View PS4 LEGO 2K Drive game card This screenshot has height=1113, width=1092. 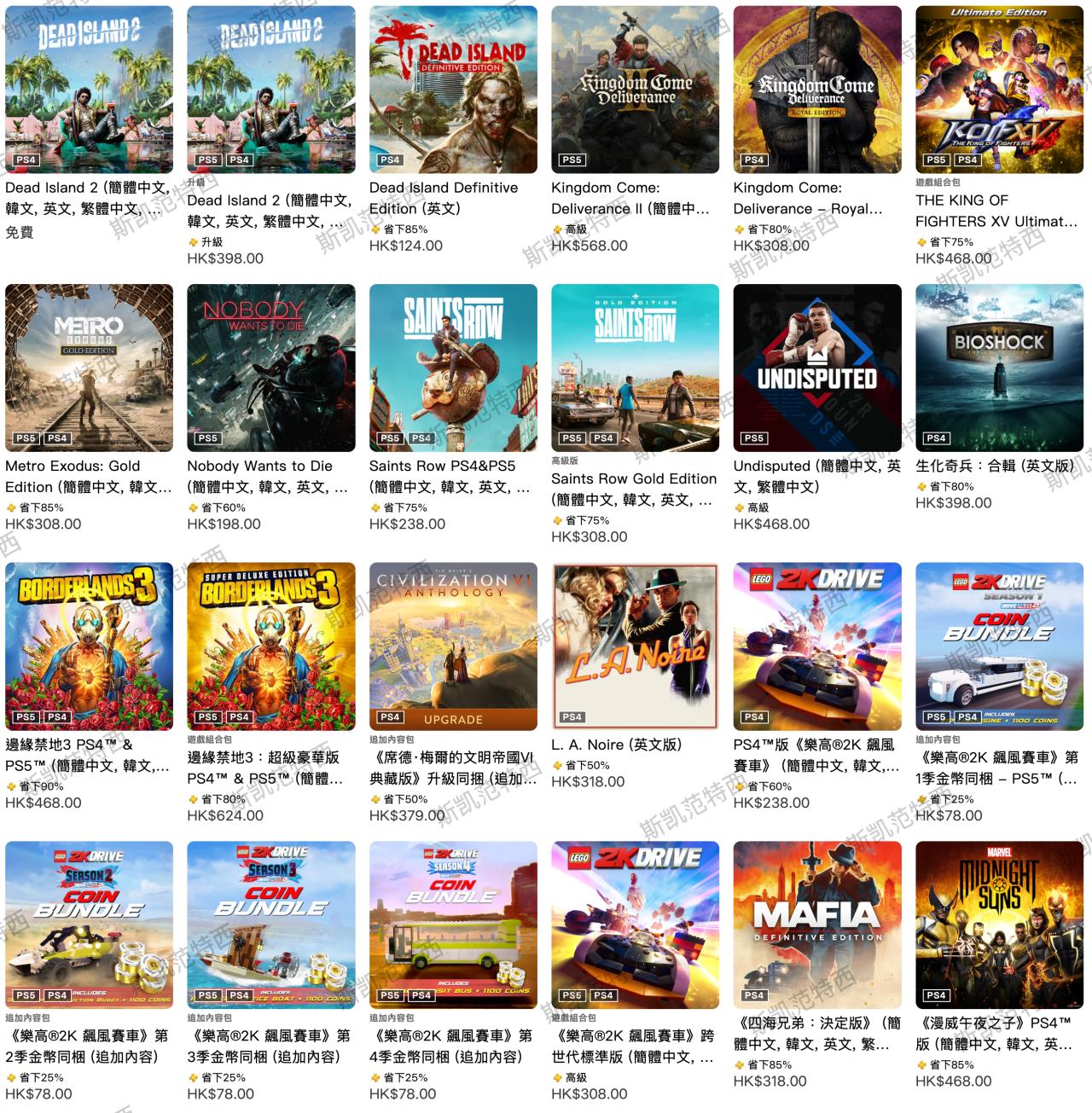817,646
